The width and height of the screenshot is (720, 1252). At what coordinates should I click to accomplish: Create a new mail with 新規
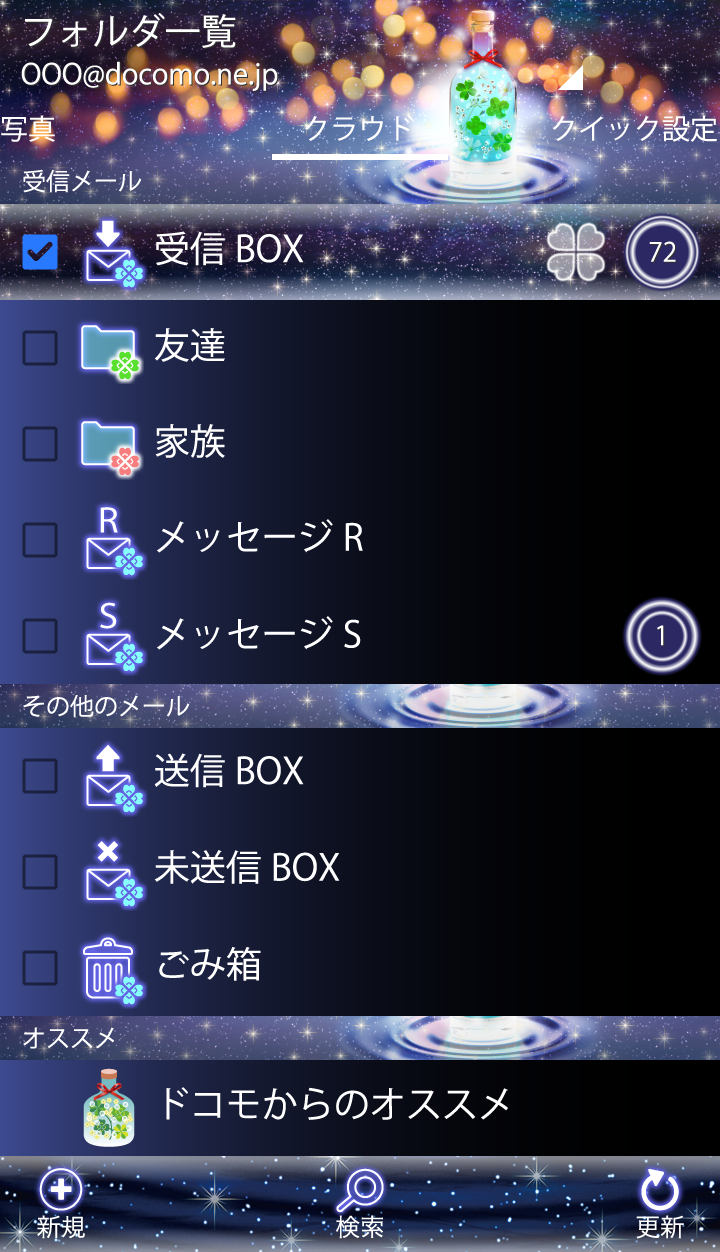tap(61, 1205)
